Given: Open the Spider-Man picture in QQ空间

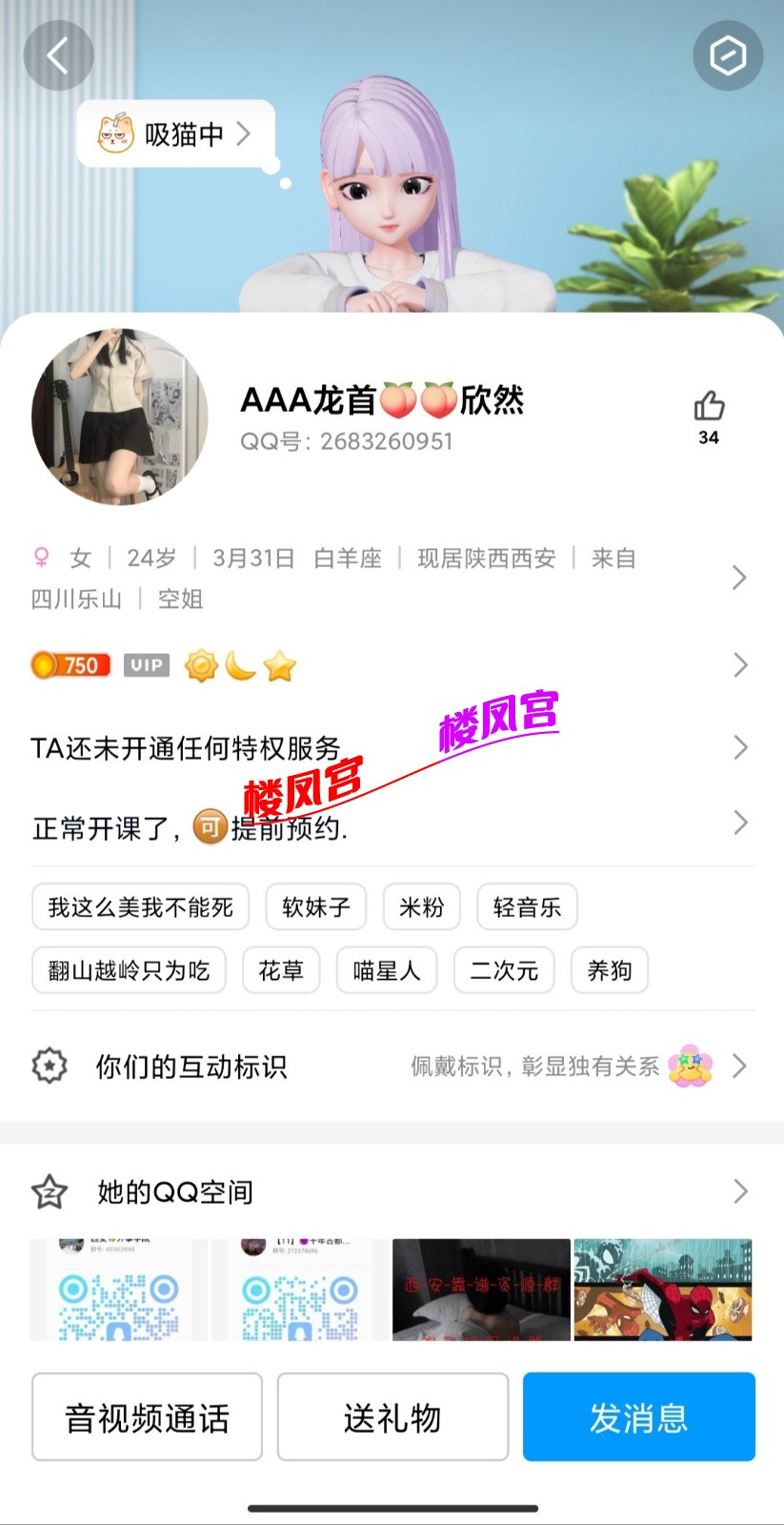Looking at the screenshot, I should click(x=663, y=1290).
